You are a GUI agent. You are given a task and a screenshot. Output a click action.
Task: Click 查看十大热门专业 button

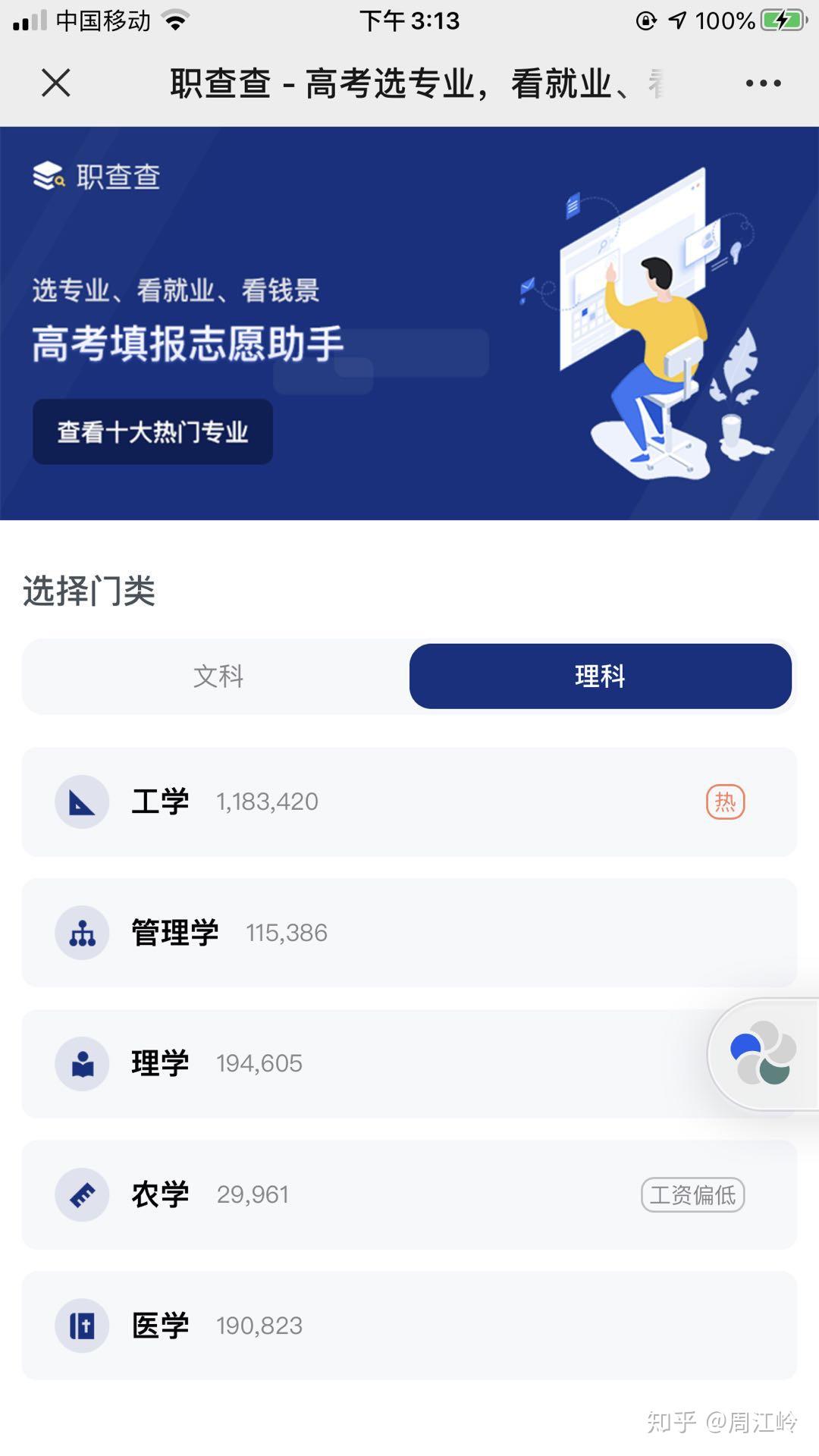[151, 431]
